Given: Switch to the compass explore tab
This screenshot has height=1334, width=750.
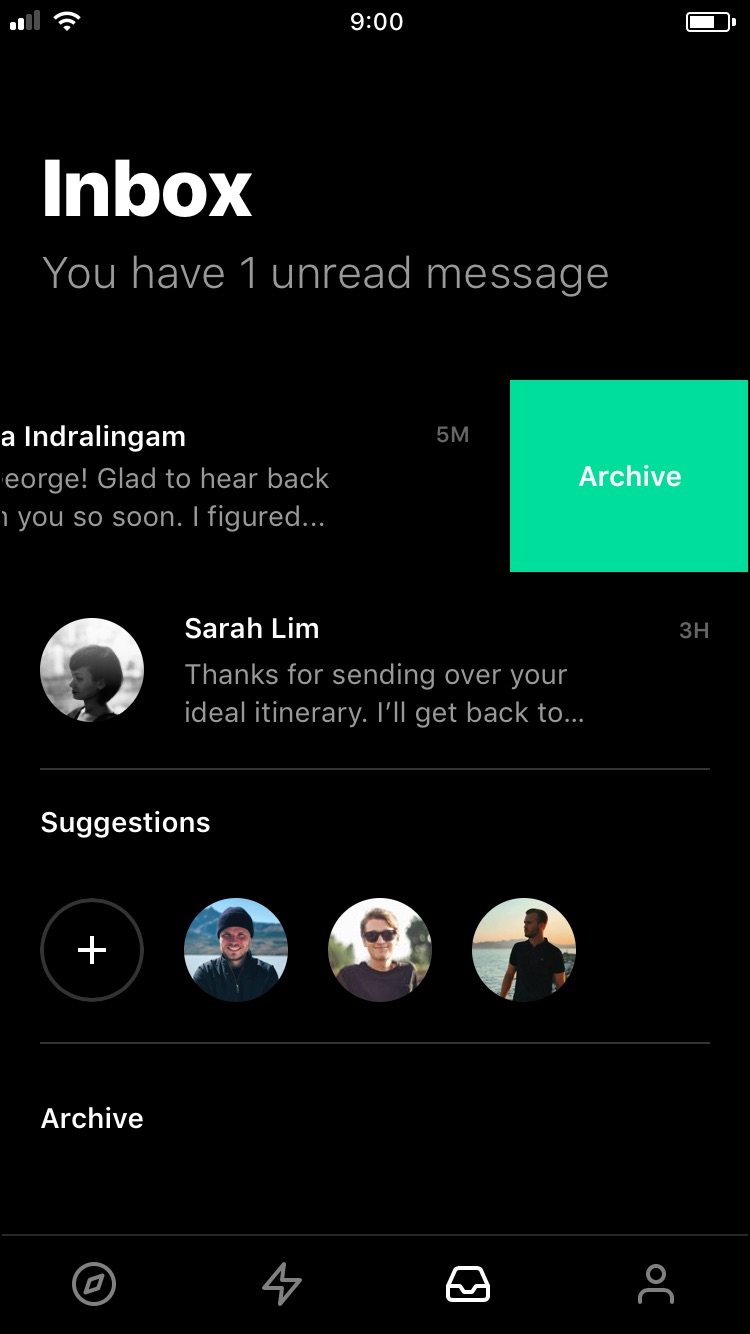Looking at the screenshot, I should pyautogui.click(x=94, y=1284).
